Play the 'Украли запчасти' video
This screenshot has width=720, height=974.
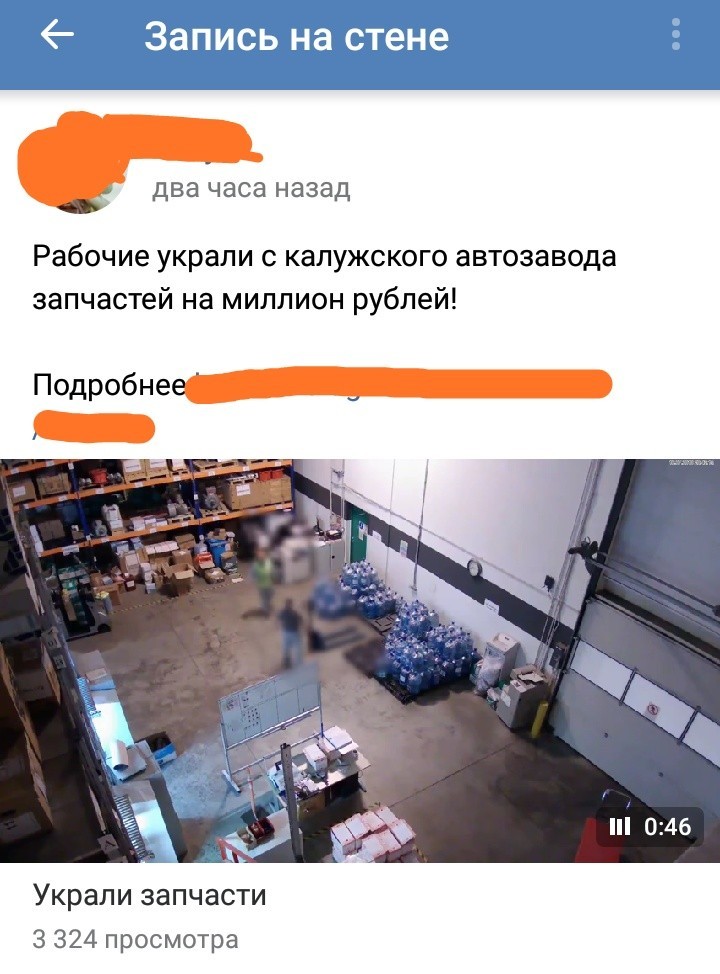click(360, 660)
